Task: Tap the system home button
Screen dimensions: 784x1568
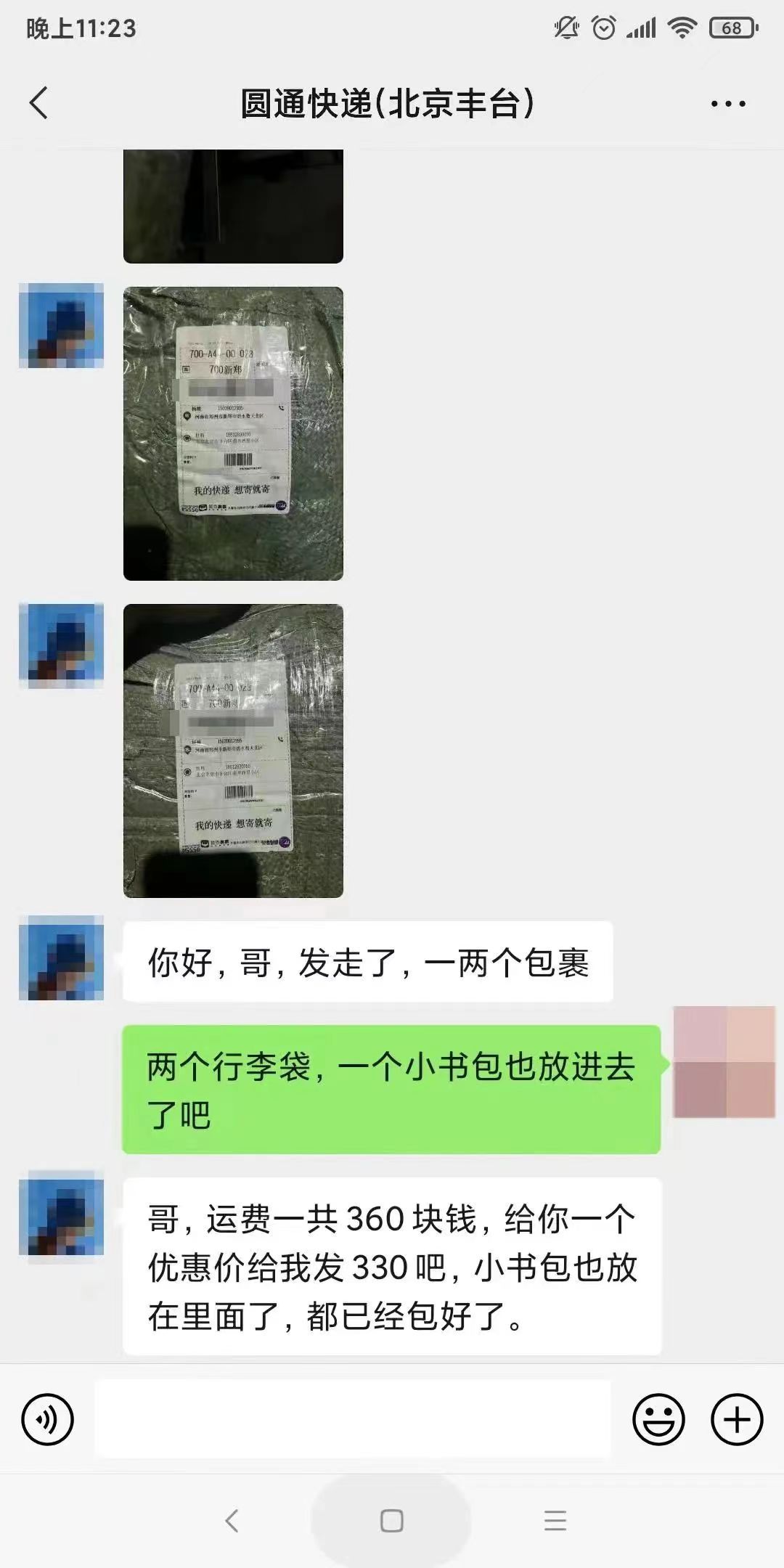Action: click(391, 1520)
